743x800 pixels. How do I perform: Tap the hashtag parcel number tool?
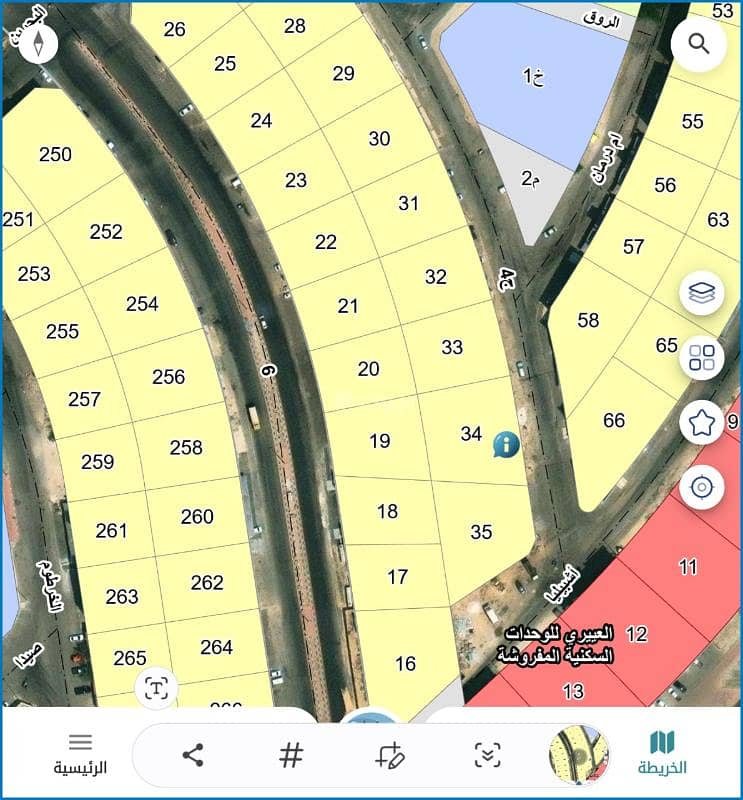pos(291,756)
